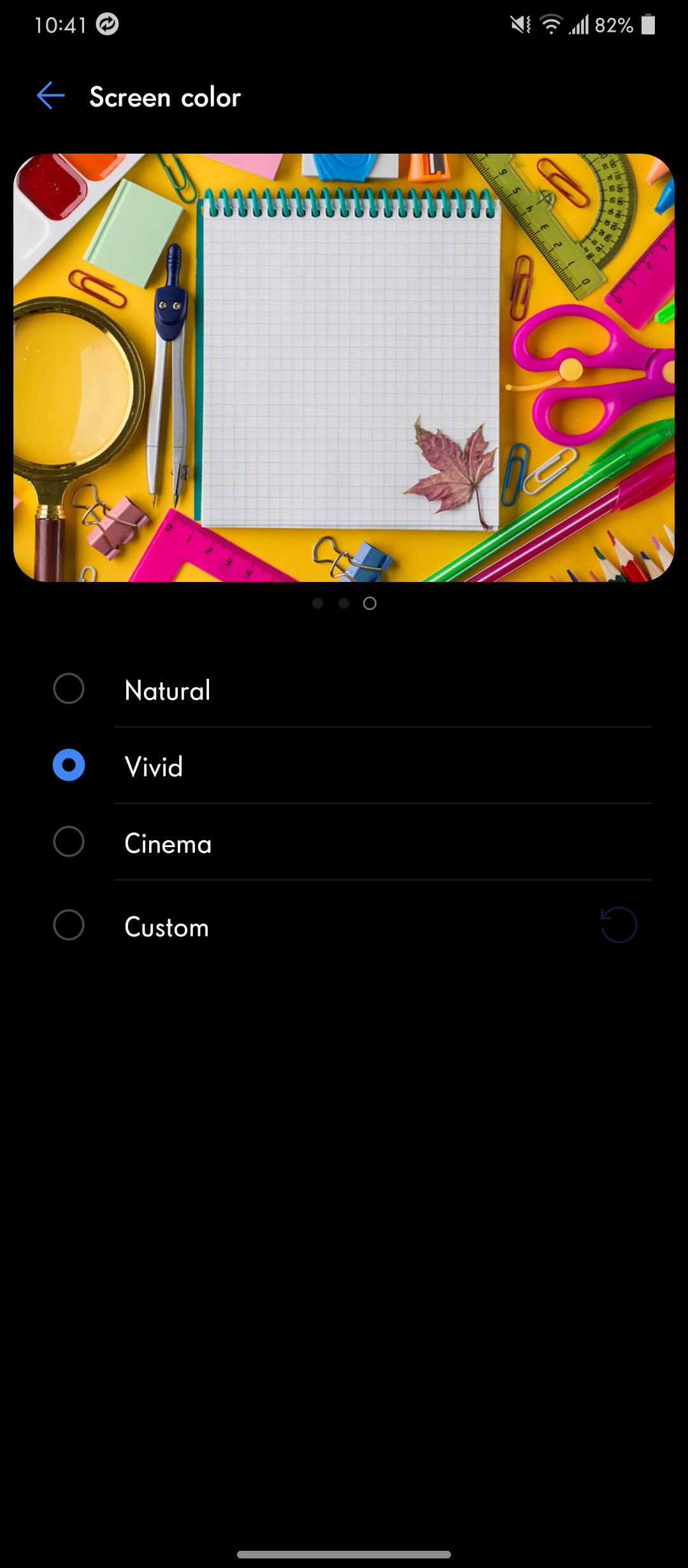Select the Natural screen color option
Image resolution: width=688 pixels, height=1568 pixels.
(x=344, y=689)
